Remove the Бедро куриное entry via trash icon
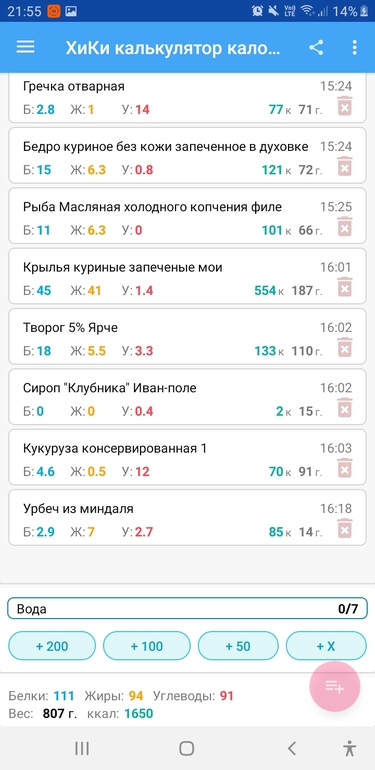The height and width of the screenshot is (770, 375). coord(345,166)
